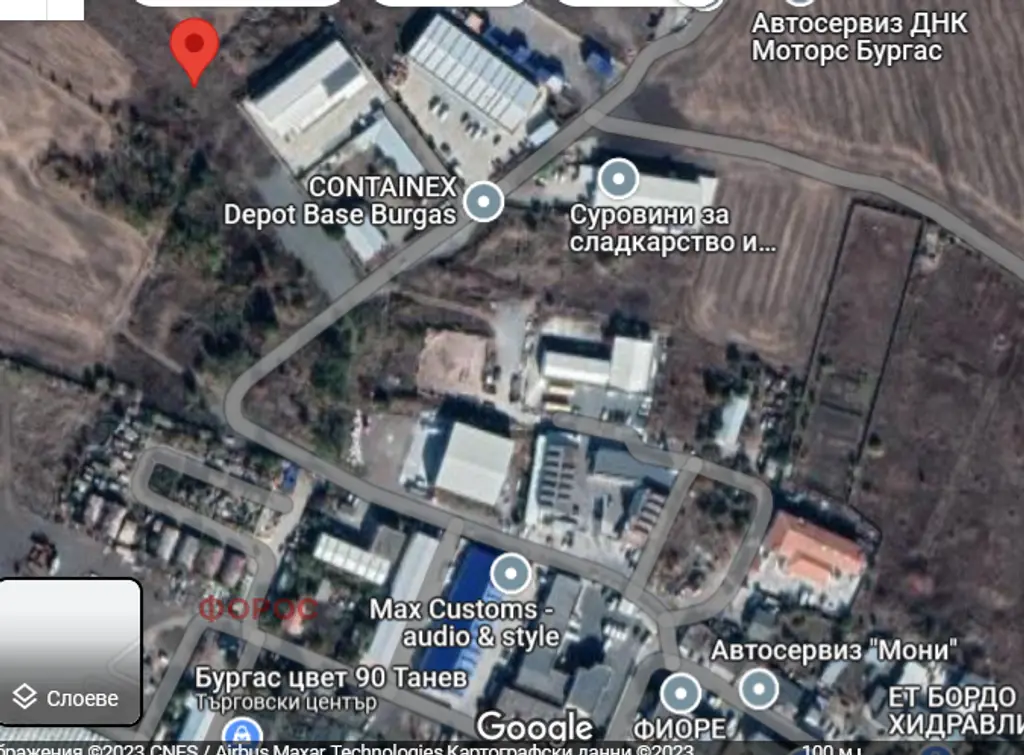Tap the red dropped pin marker
Screen dimensions: 1024x755
(194, 47)
